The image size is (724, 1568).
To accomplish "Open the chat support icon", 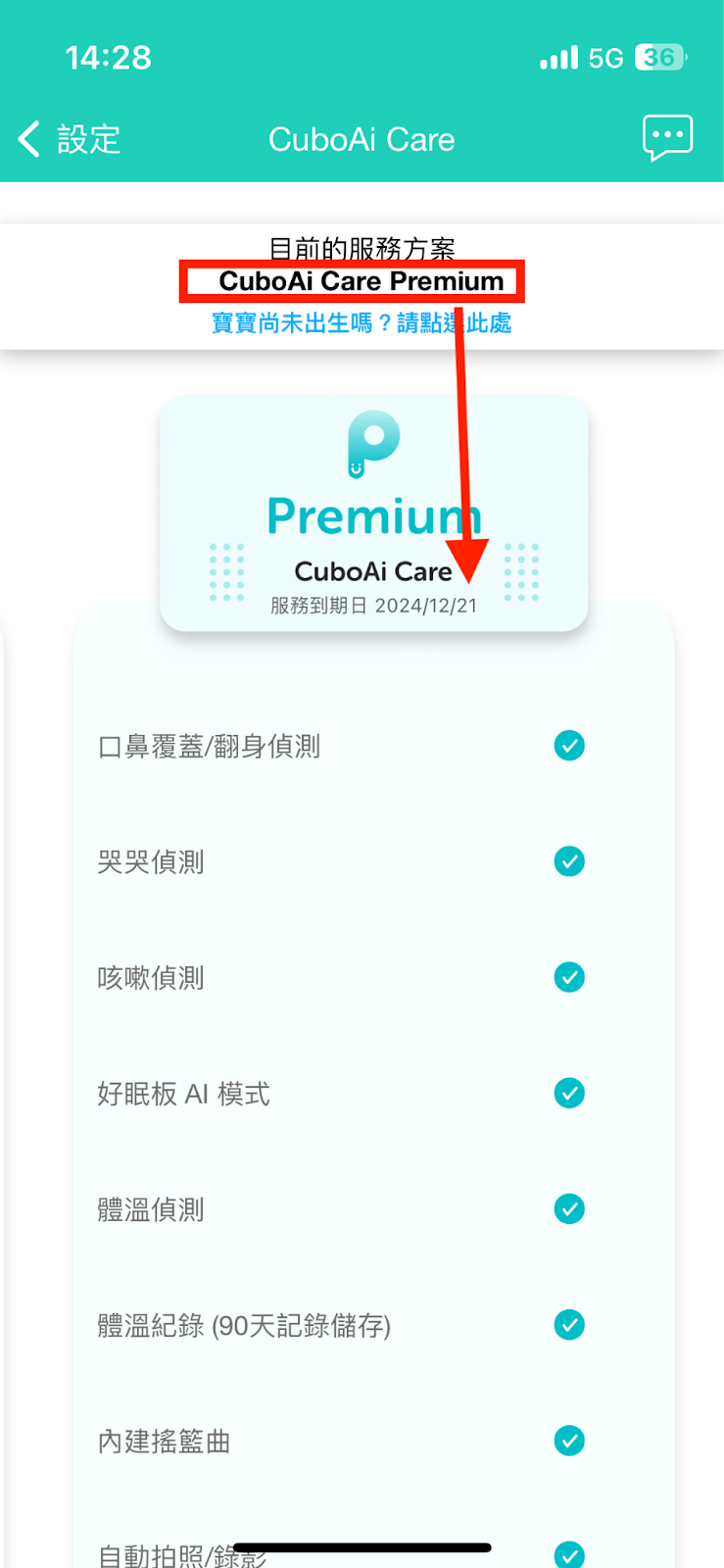I will point(667,137).
